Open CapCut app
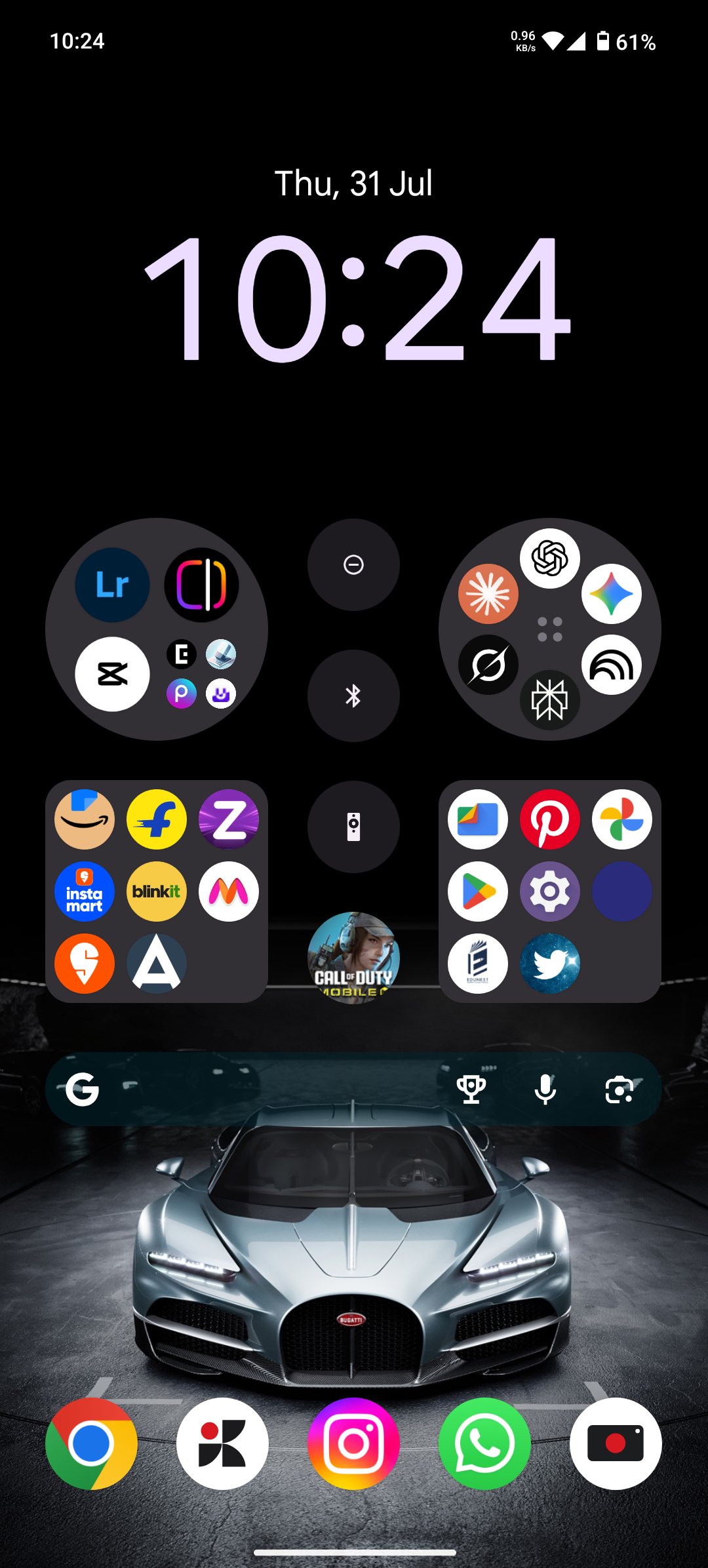 point(112,674)
